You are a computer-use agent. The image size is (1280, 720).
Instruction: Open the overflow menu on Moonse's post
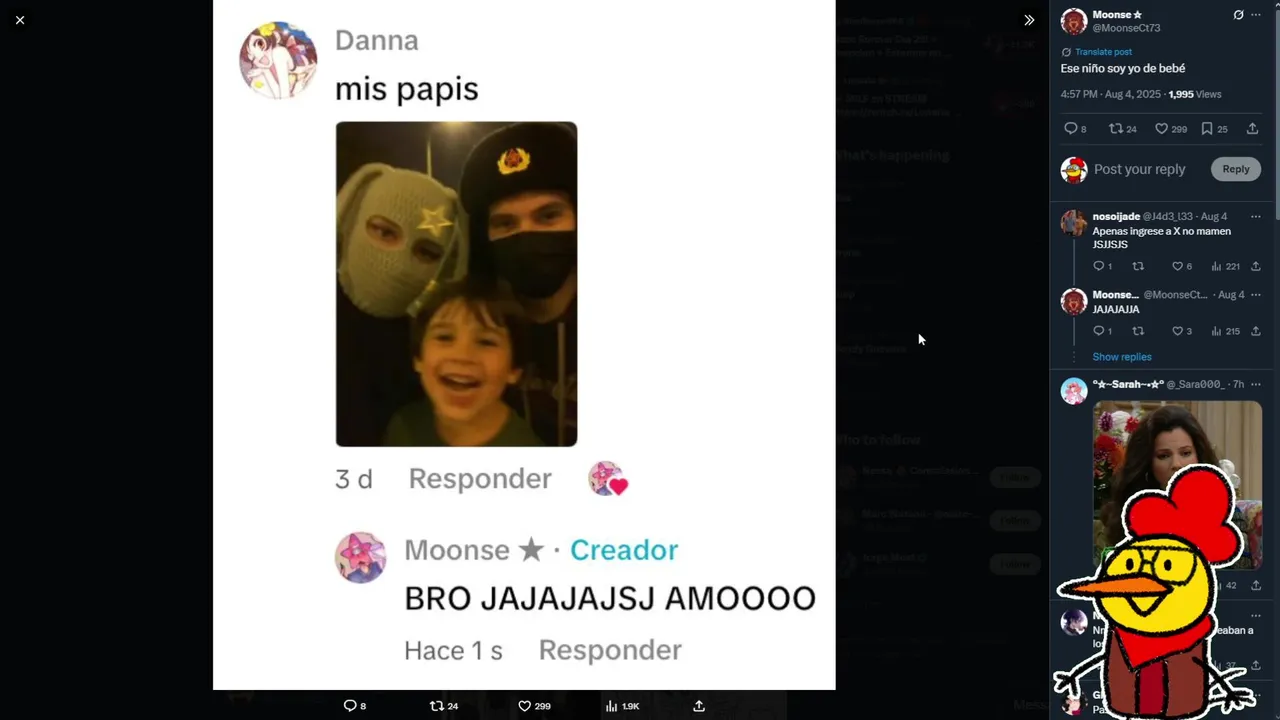pyautogui.click(x=1256, y=15)
